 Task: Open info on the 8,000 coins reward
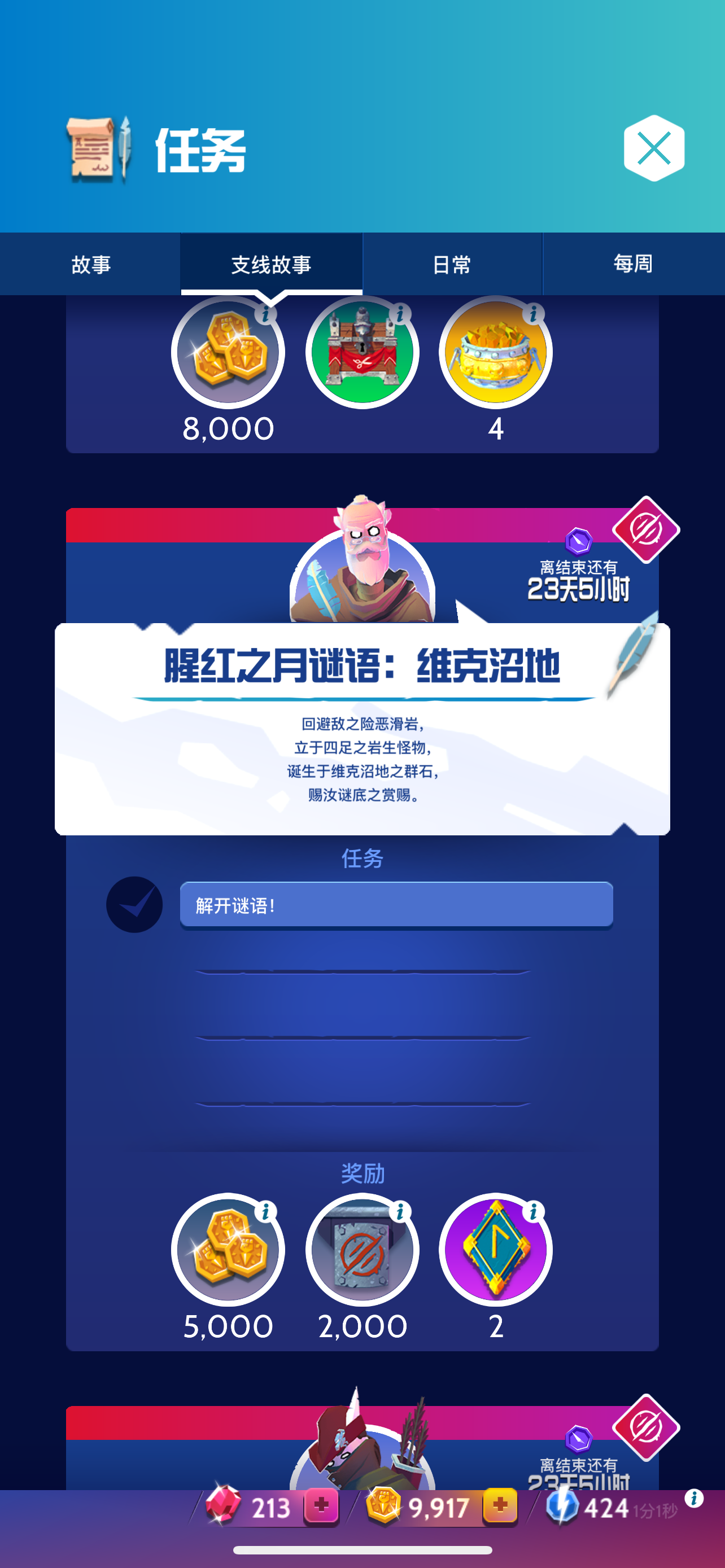tap(264, 316)
